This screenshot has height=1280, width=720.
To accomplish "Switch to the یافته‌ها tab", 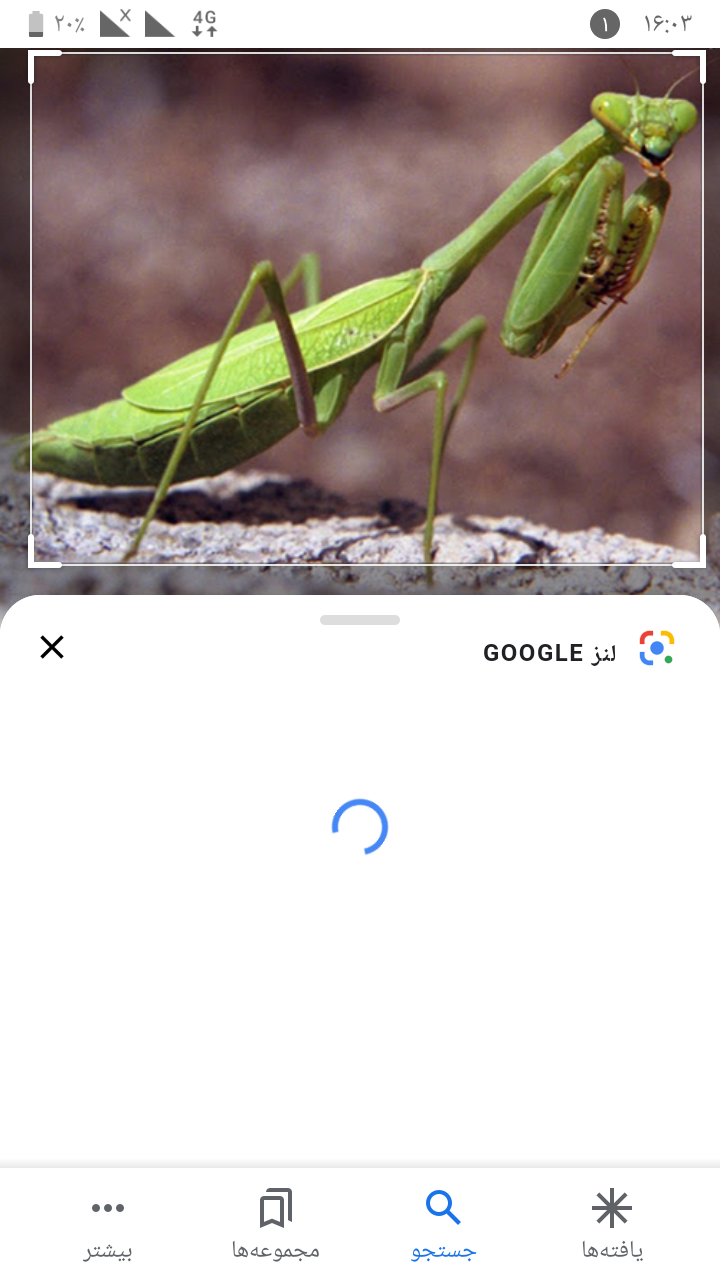I will tap(612, 1223).
